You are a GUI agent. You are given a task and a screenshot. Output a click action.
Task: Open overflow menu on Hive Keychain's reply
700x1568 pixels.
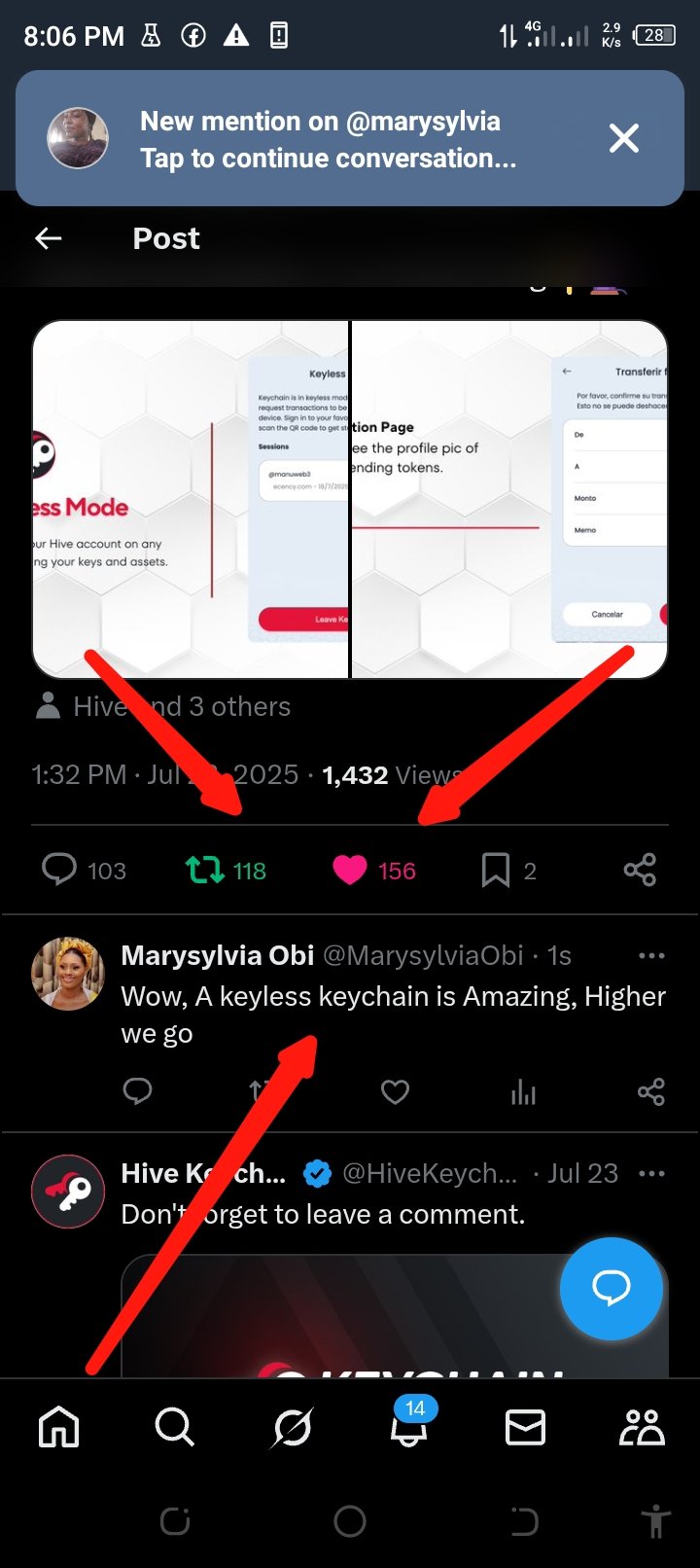(x=651, y=1174)
